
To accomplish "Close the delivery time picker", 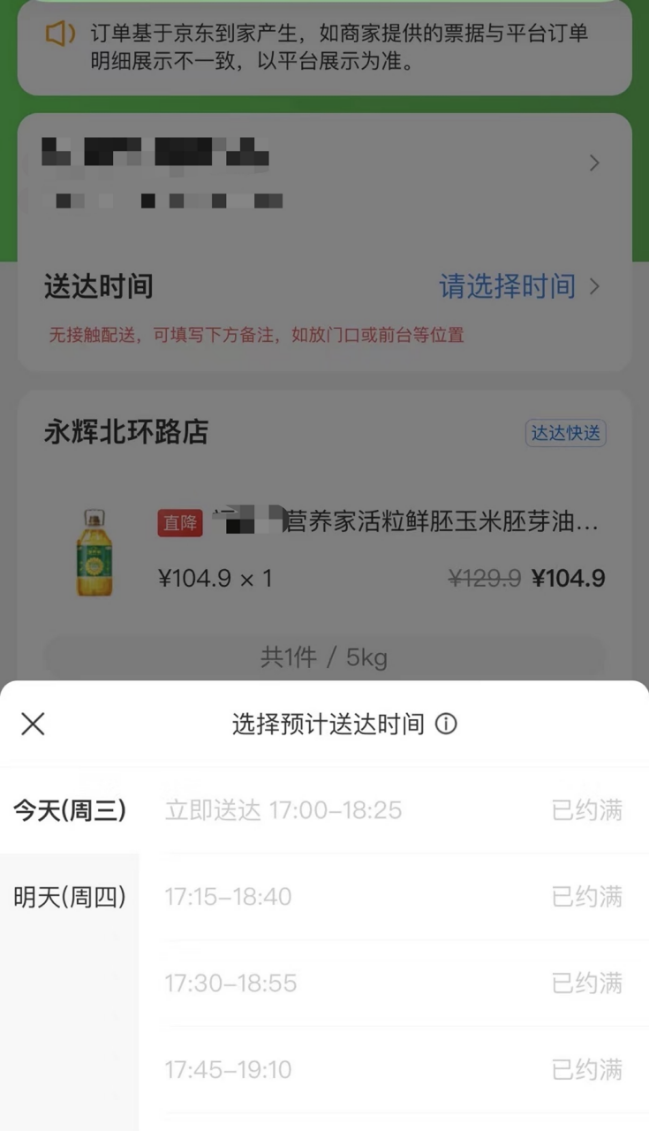I will click(x=33, y=723).
